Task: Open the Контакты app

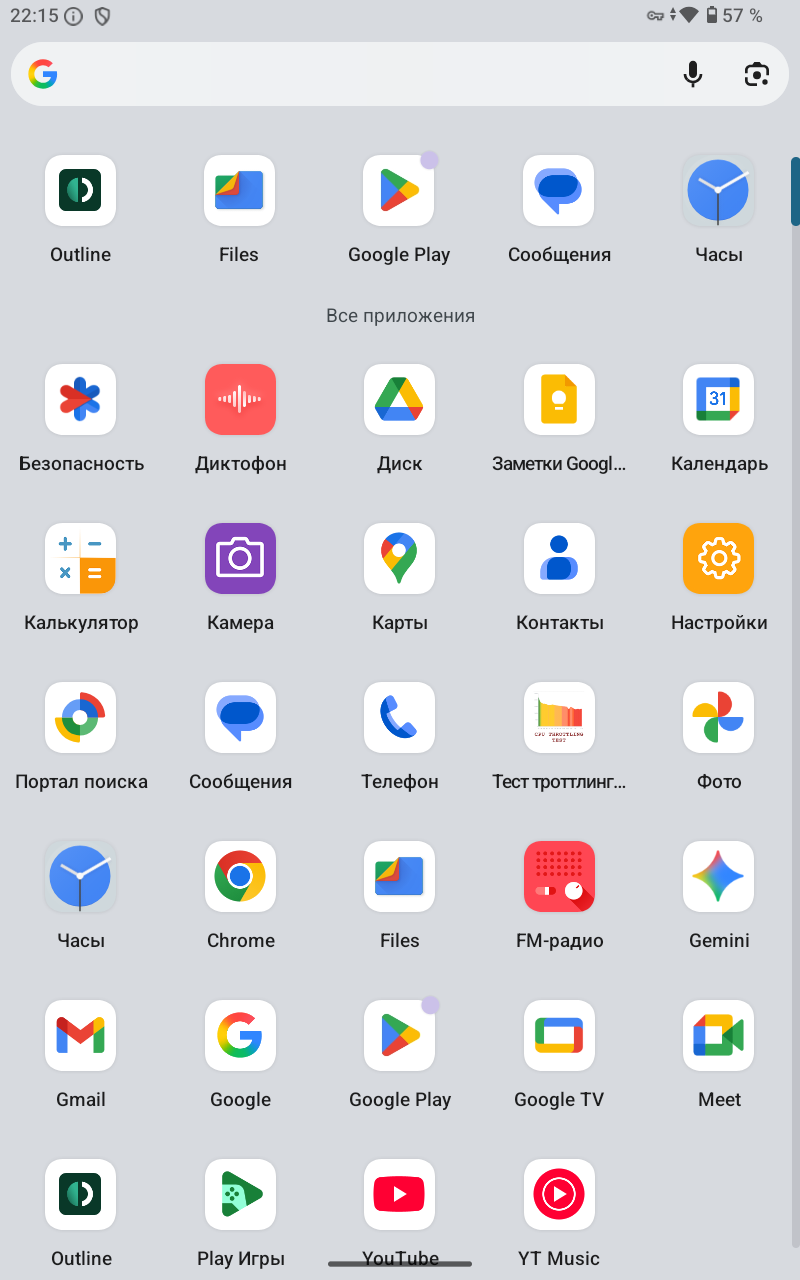Action: (x=559, y=559)
